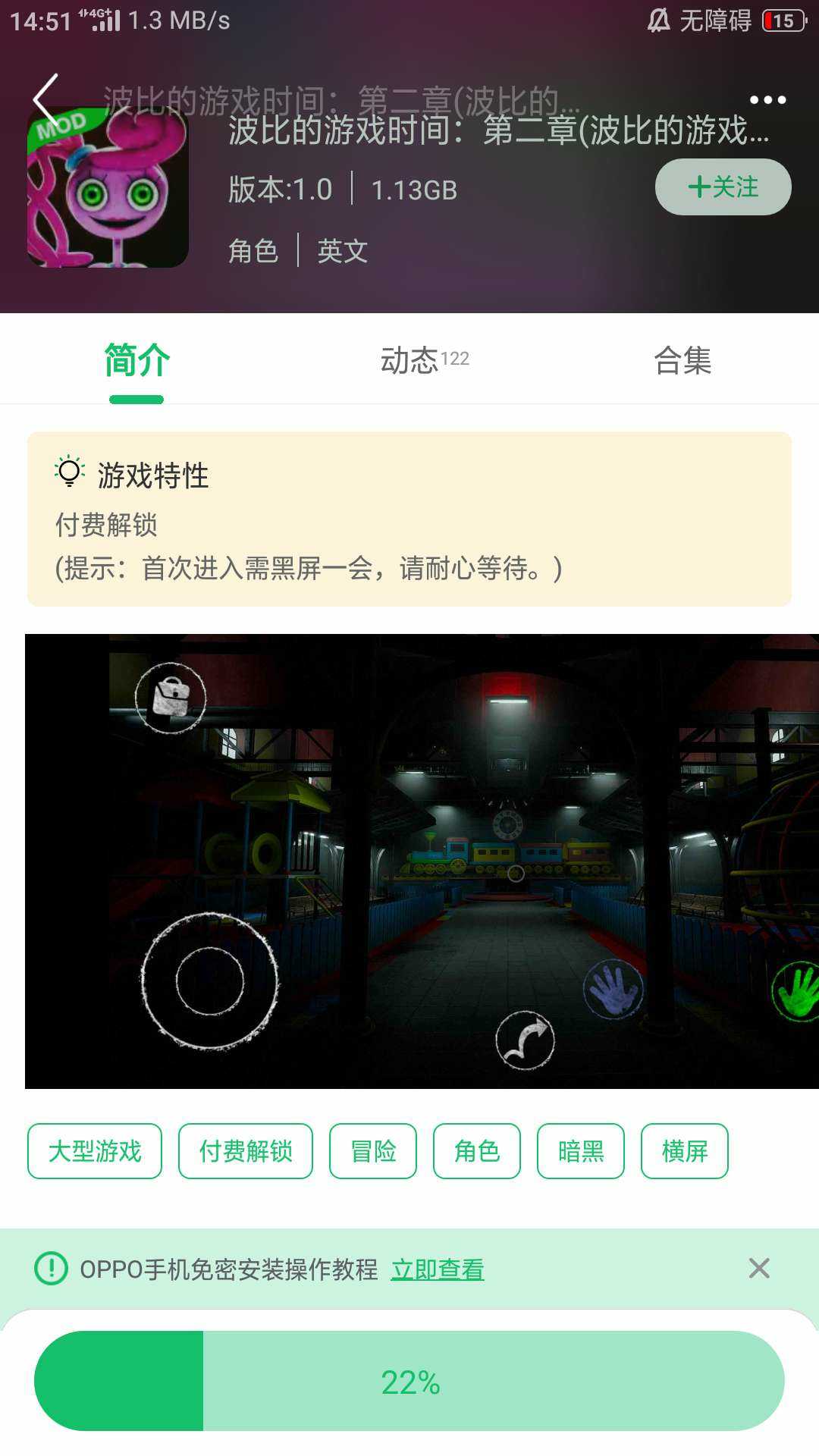The height and width of the screenshot is (1456, 819).
Task: Open the 冒险 tag
Action: click(373, 1151)
